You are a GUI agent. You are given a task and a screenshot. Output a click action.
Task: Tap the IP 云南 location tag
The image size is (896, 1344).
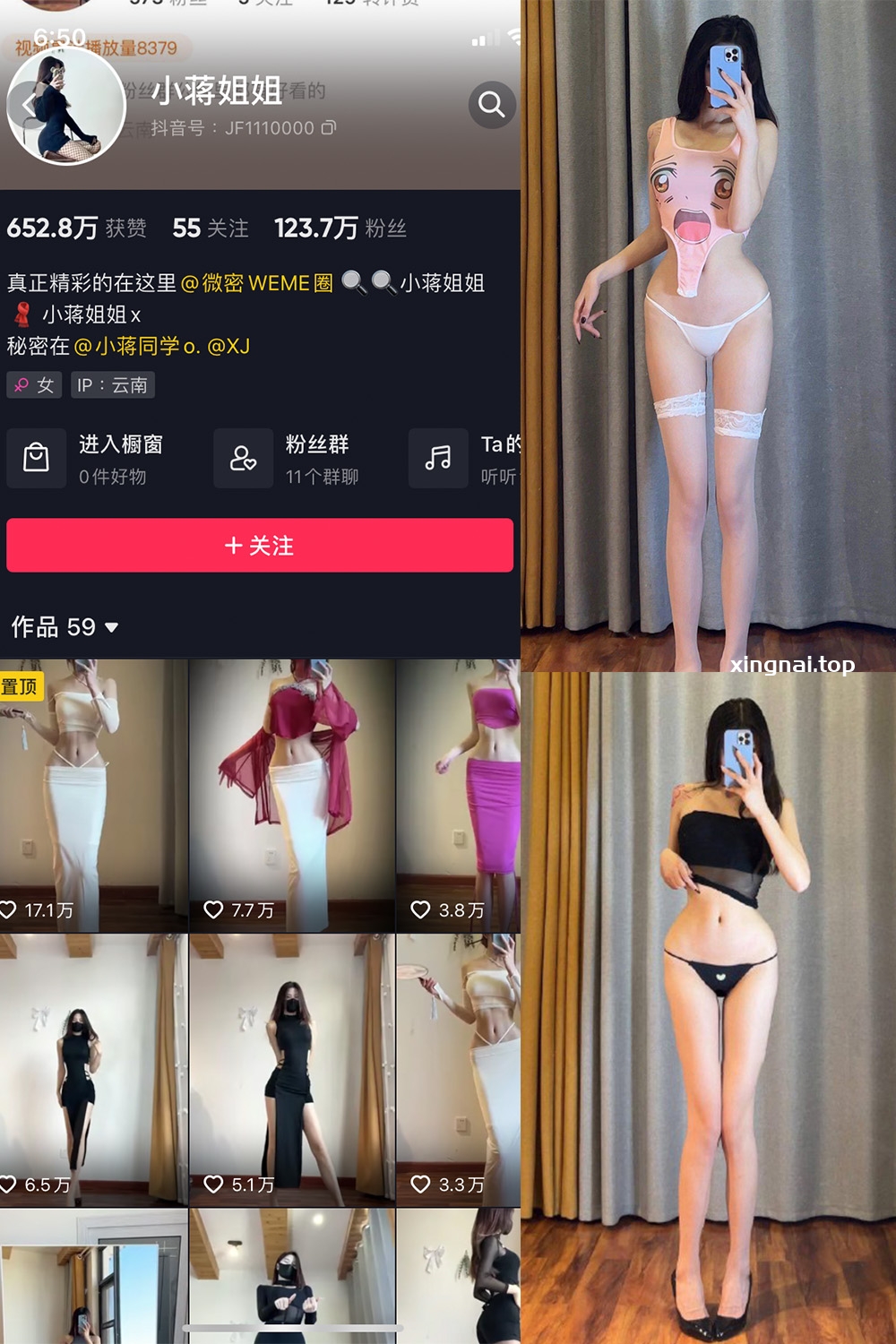113,385
